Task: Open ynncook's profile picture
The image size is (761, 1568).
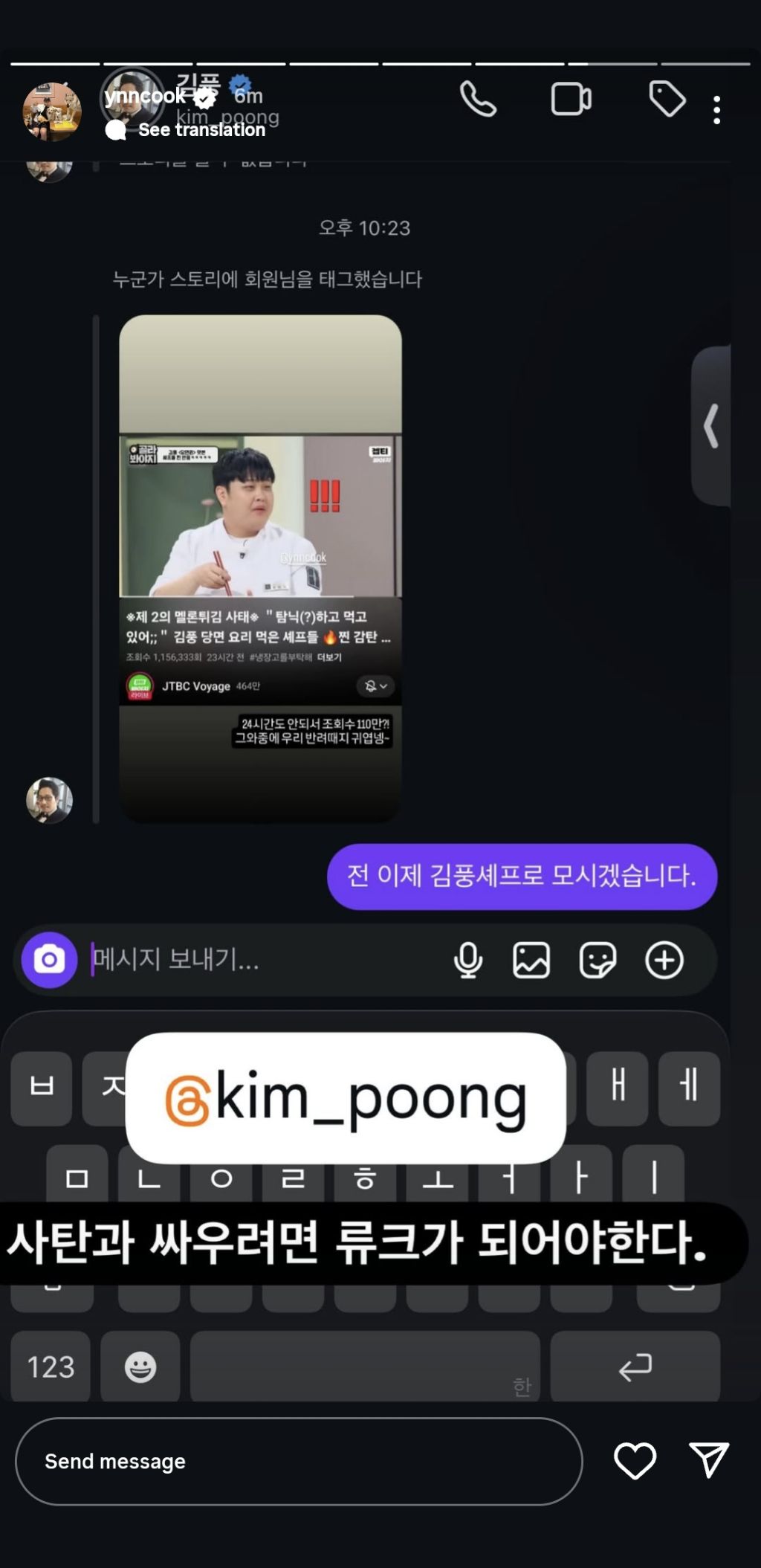Action: click(x=52, y=112)
